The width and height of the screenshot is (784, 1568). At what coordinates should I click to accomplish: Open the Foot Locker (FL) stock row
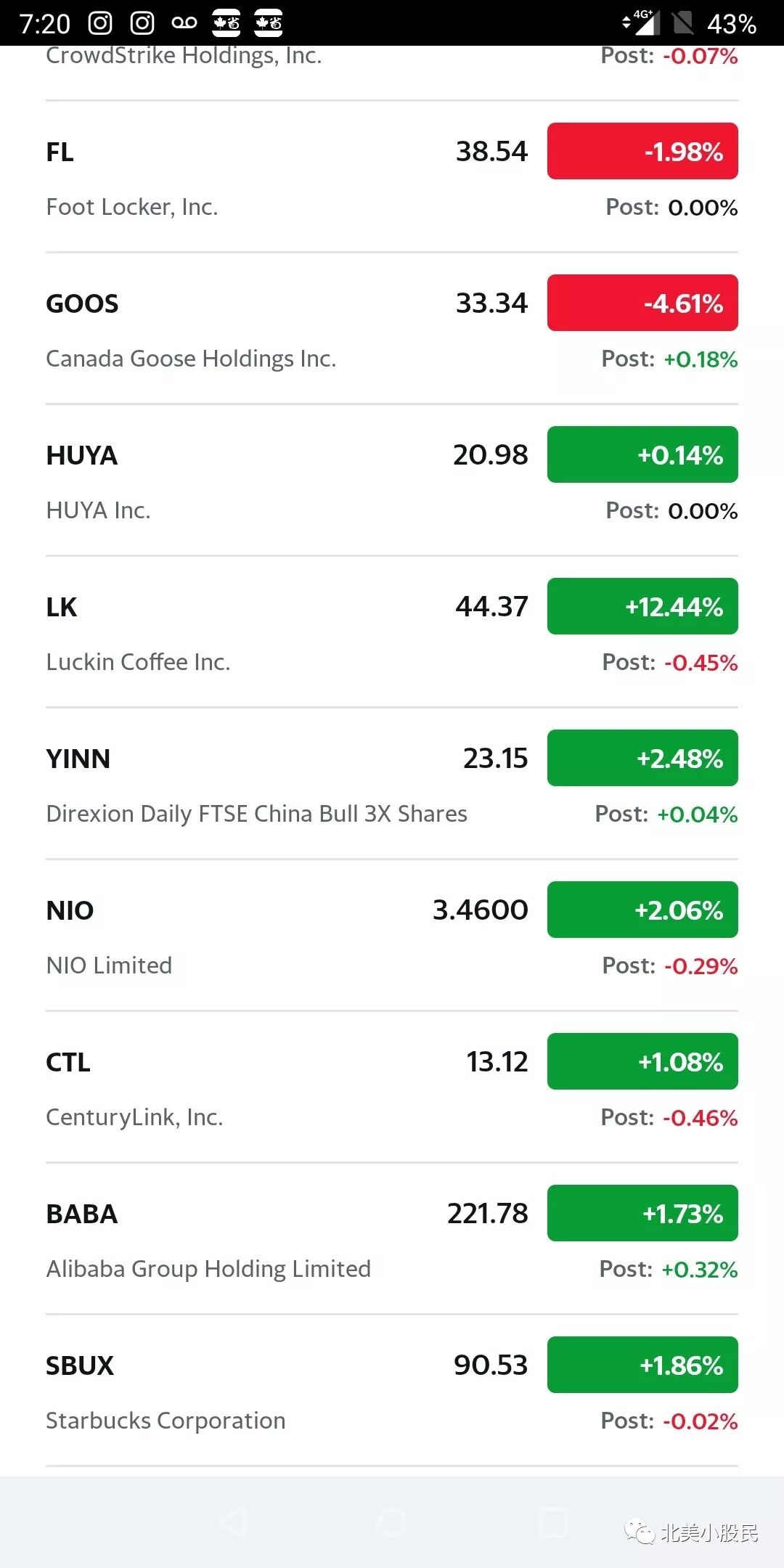[x=392, y=177]
